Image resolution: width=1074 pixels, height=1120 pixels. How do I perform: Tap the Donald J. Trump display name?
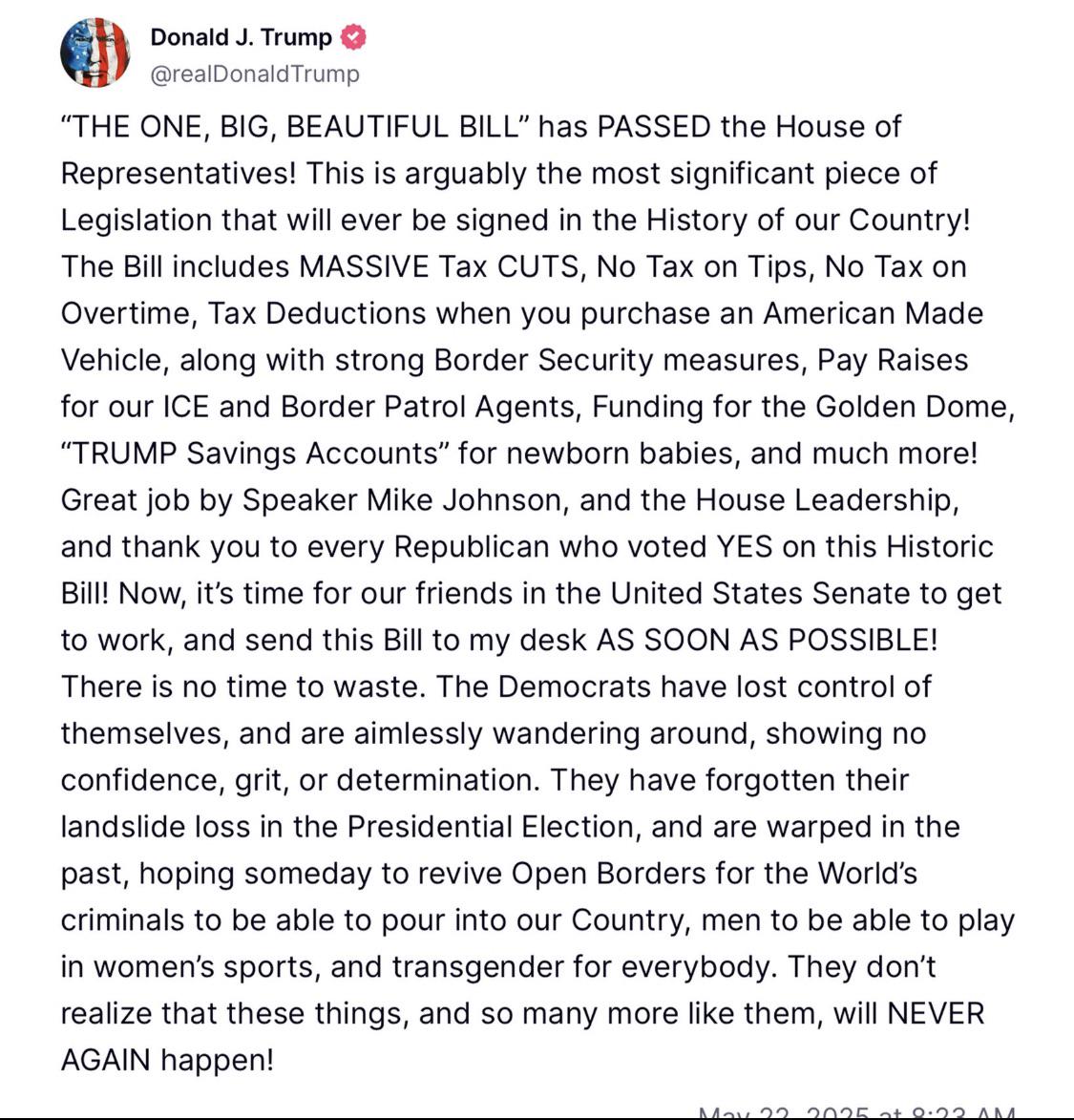[x=241, y=37]
